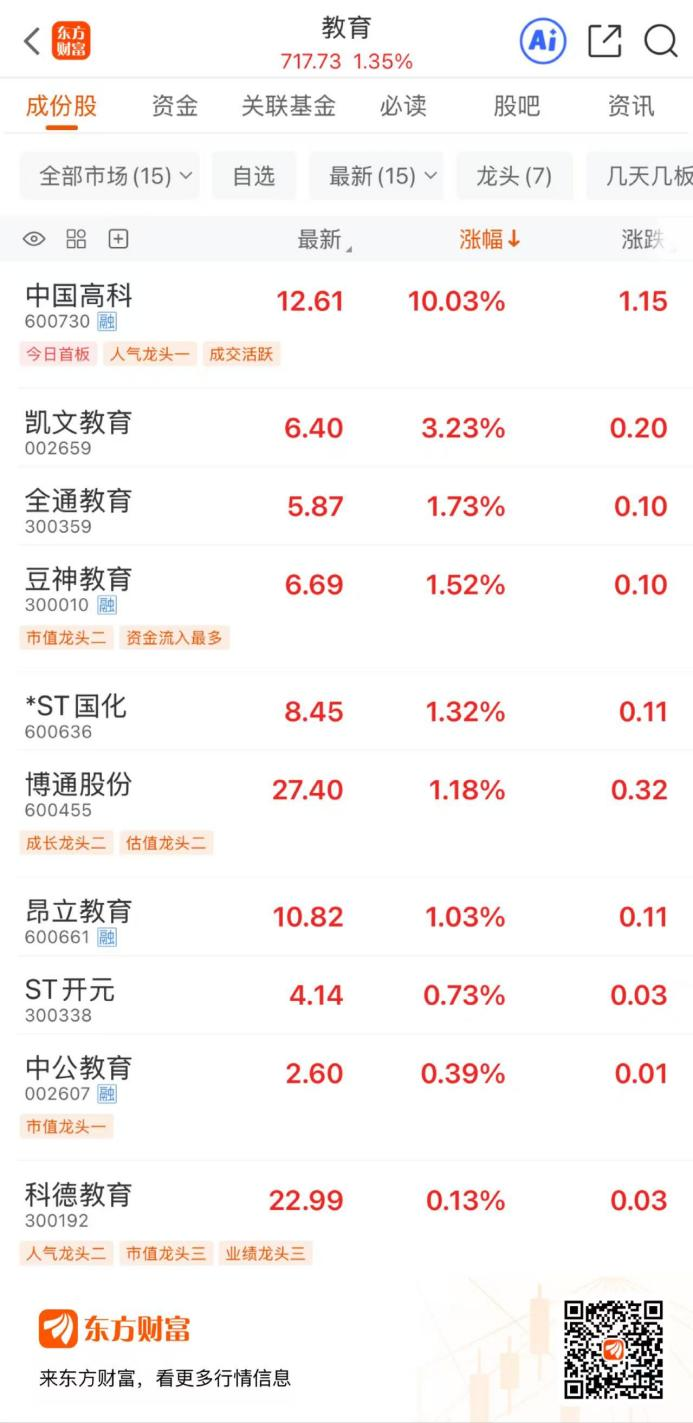The image size is (693, 1423).
Task: Toggle the eye visibility icon
Action: [35, 239]
